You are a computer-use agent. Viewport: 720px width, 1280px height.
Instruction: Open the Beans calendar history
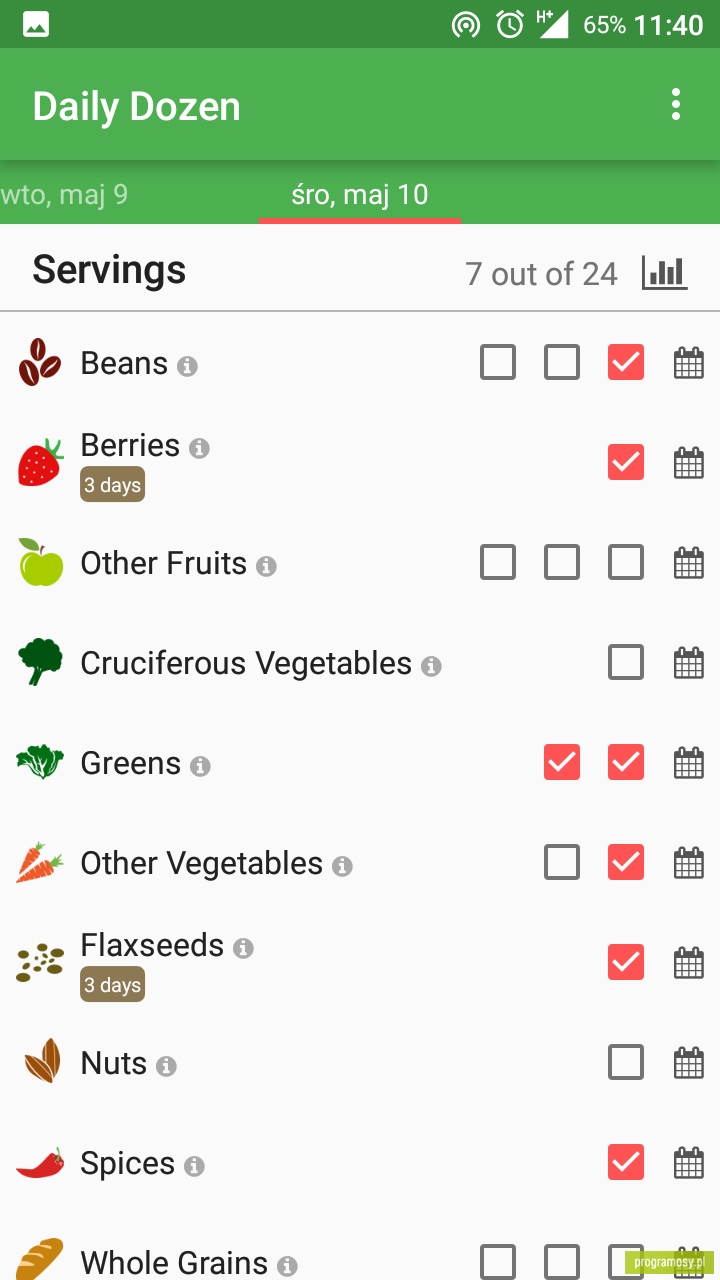[x=689, y=363]
